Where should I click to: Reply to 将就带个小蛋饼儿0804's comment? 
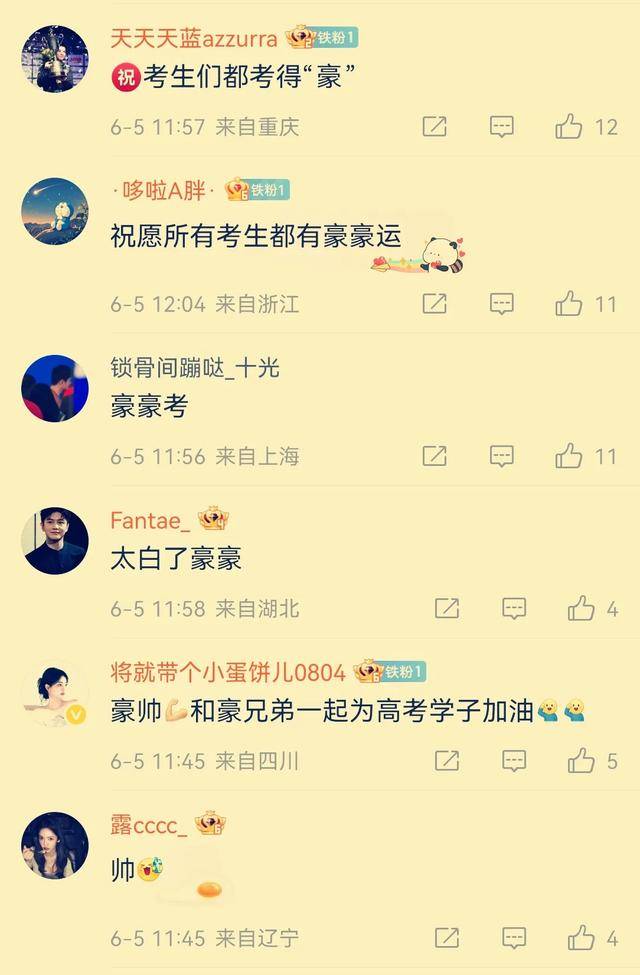click(514, 761)
